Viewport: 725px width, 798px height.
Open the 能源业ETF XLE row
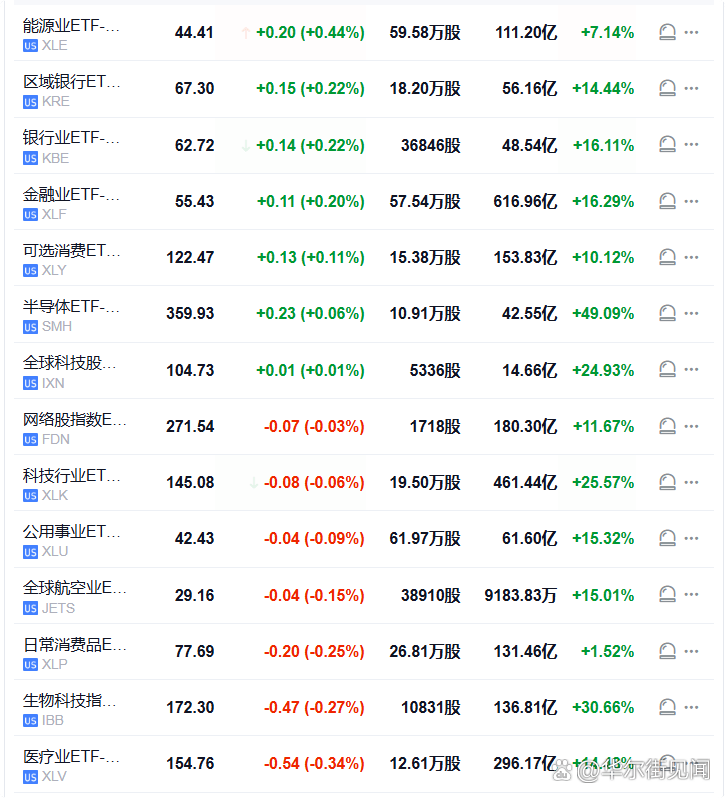(x=71, y=26)
